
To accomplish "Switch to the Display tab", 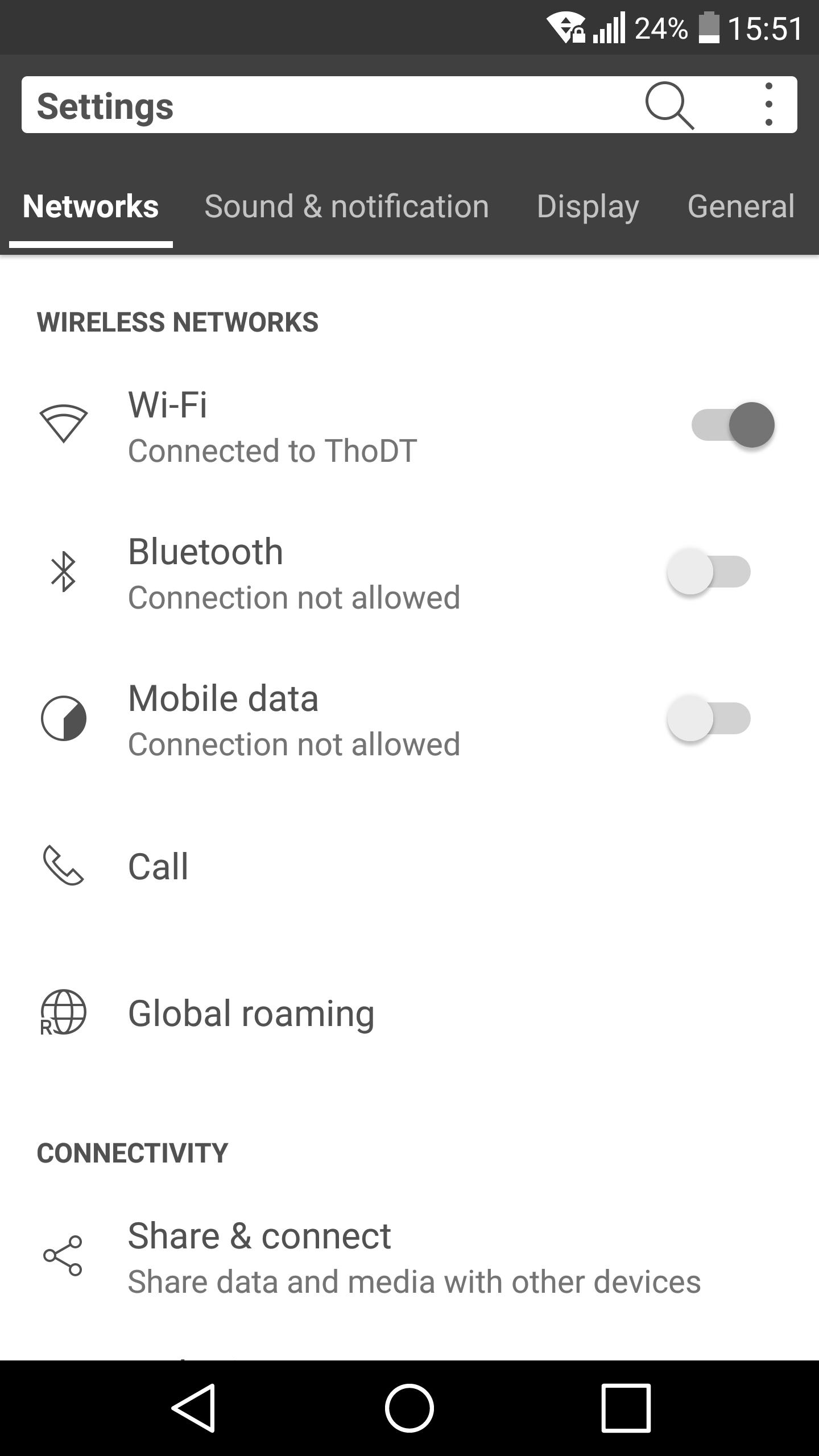I will [588, 206].
